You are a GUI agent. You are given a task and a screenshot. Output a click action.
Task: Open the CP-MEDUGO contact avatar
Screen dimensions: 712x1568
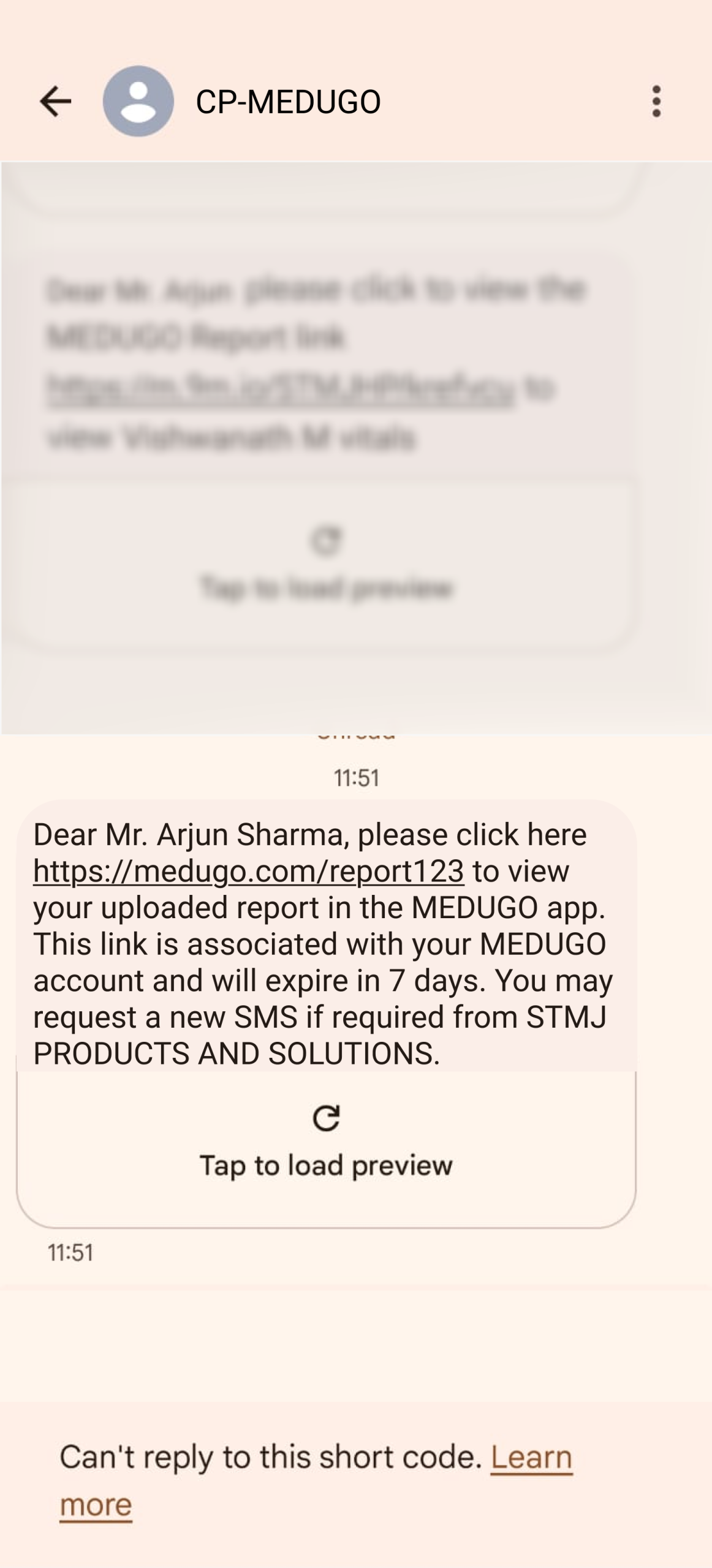point(138,101)
